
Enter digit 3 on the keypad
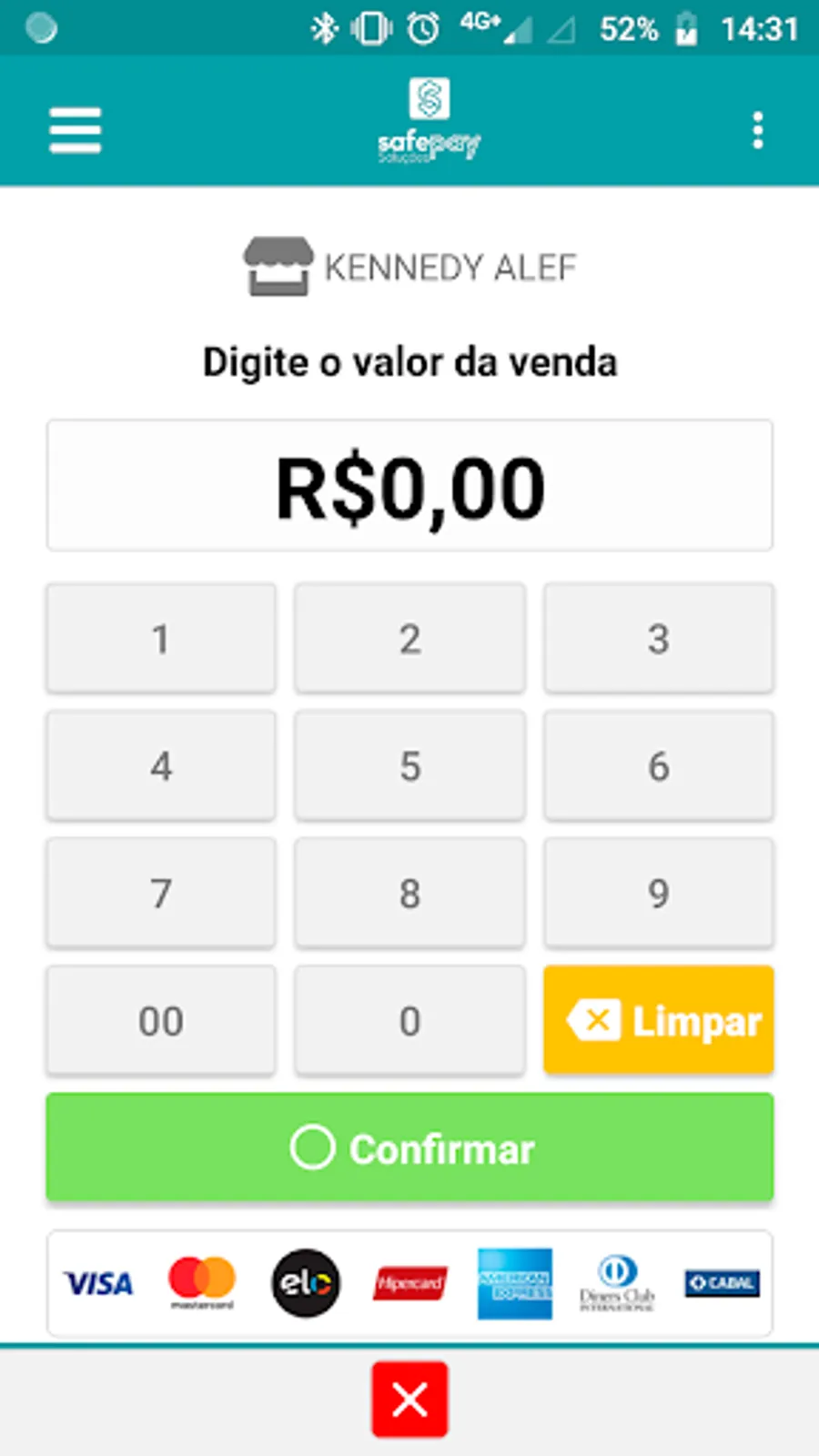point(658,639)
